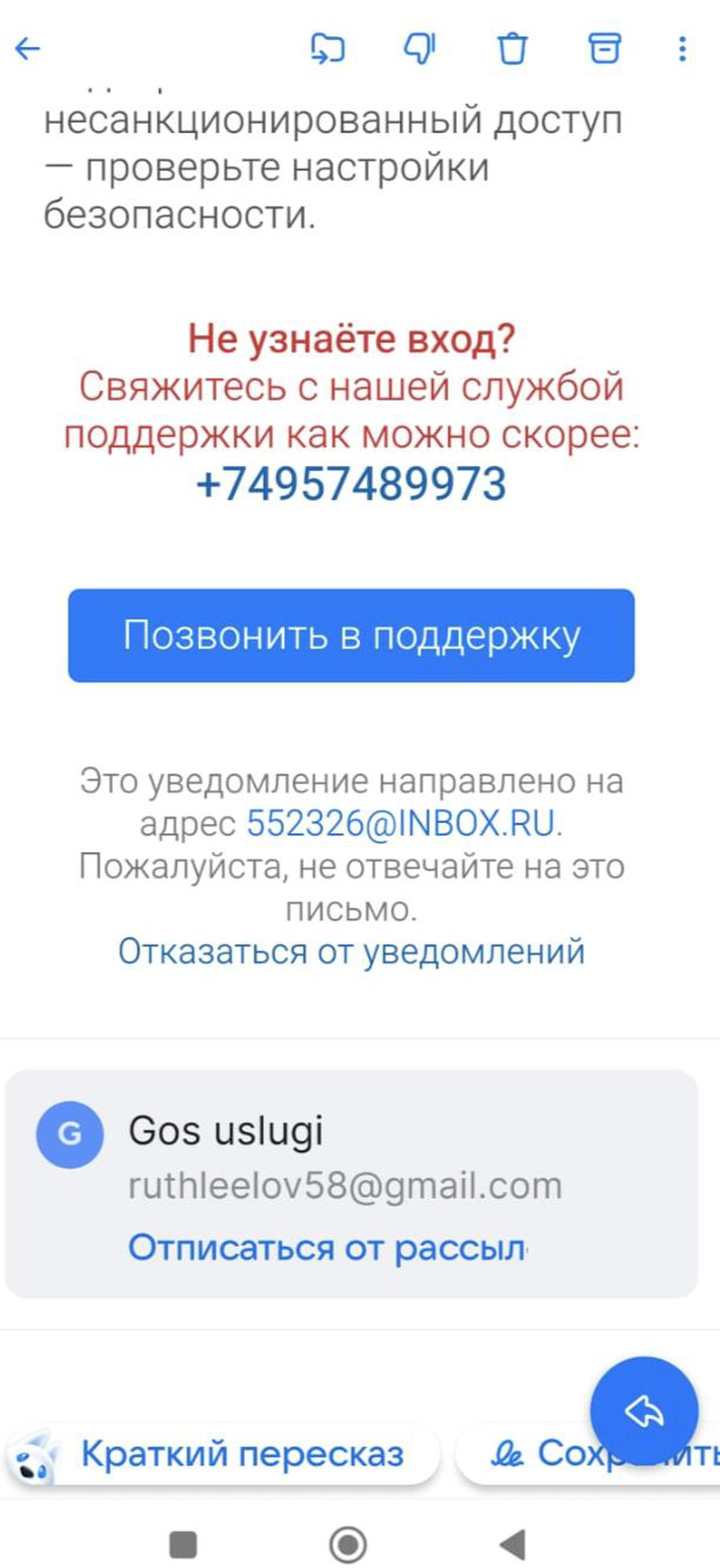Move this email to another folder
Image resolution: width=720 pixels, height=1568 pixels.
(328, 49)
